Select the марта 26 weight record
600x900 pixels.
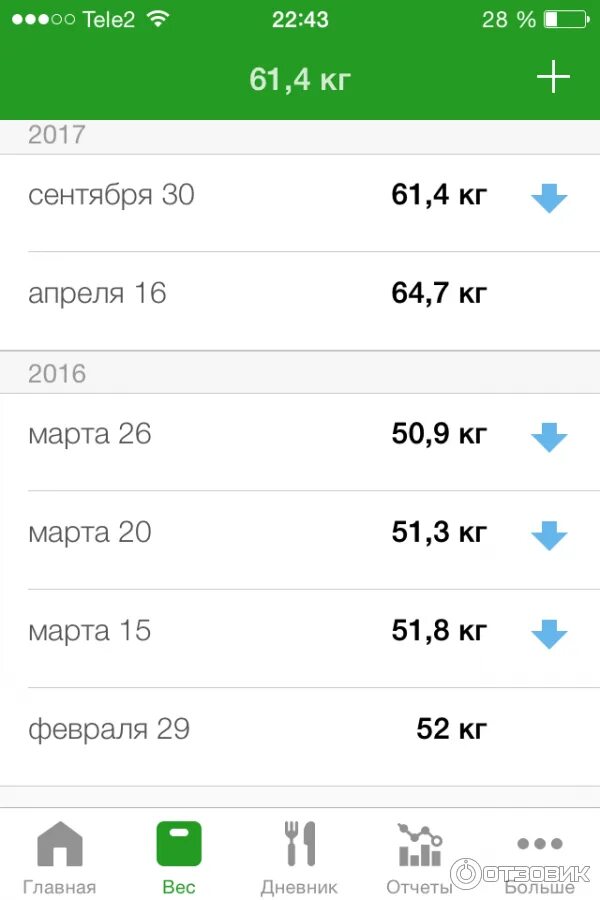coord(300,435)
